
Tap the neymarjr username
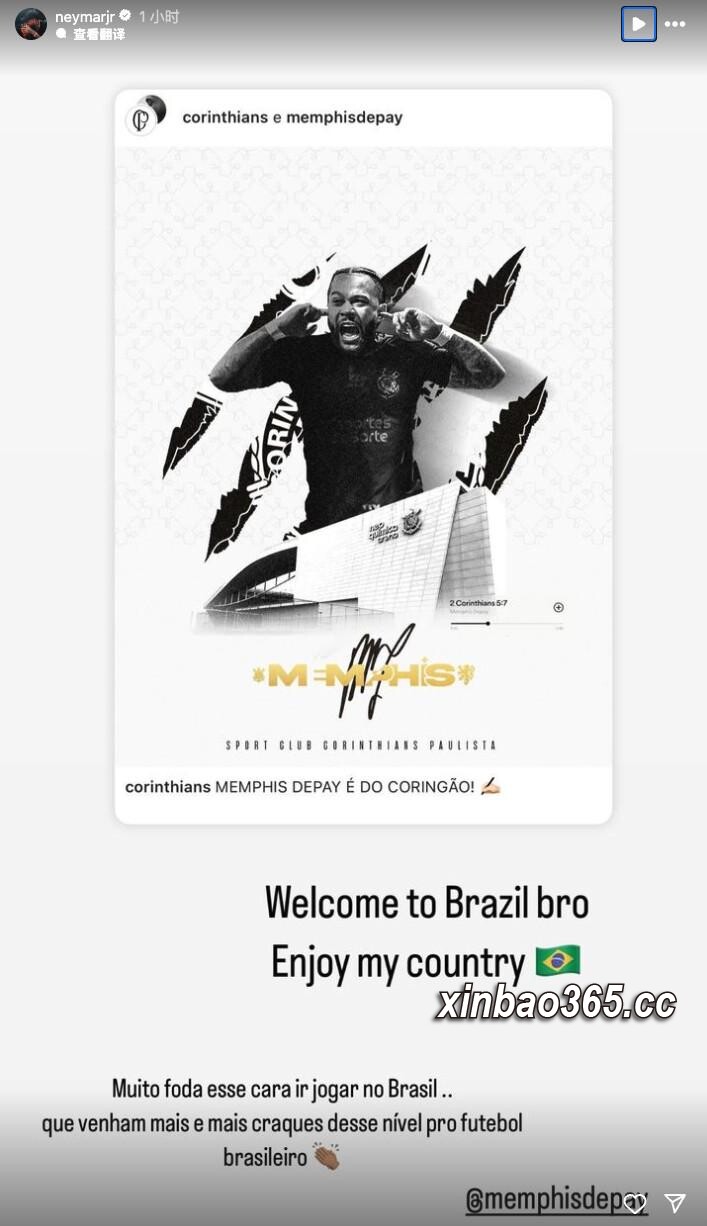click(84, 17)
